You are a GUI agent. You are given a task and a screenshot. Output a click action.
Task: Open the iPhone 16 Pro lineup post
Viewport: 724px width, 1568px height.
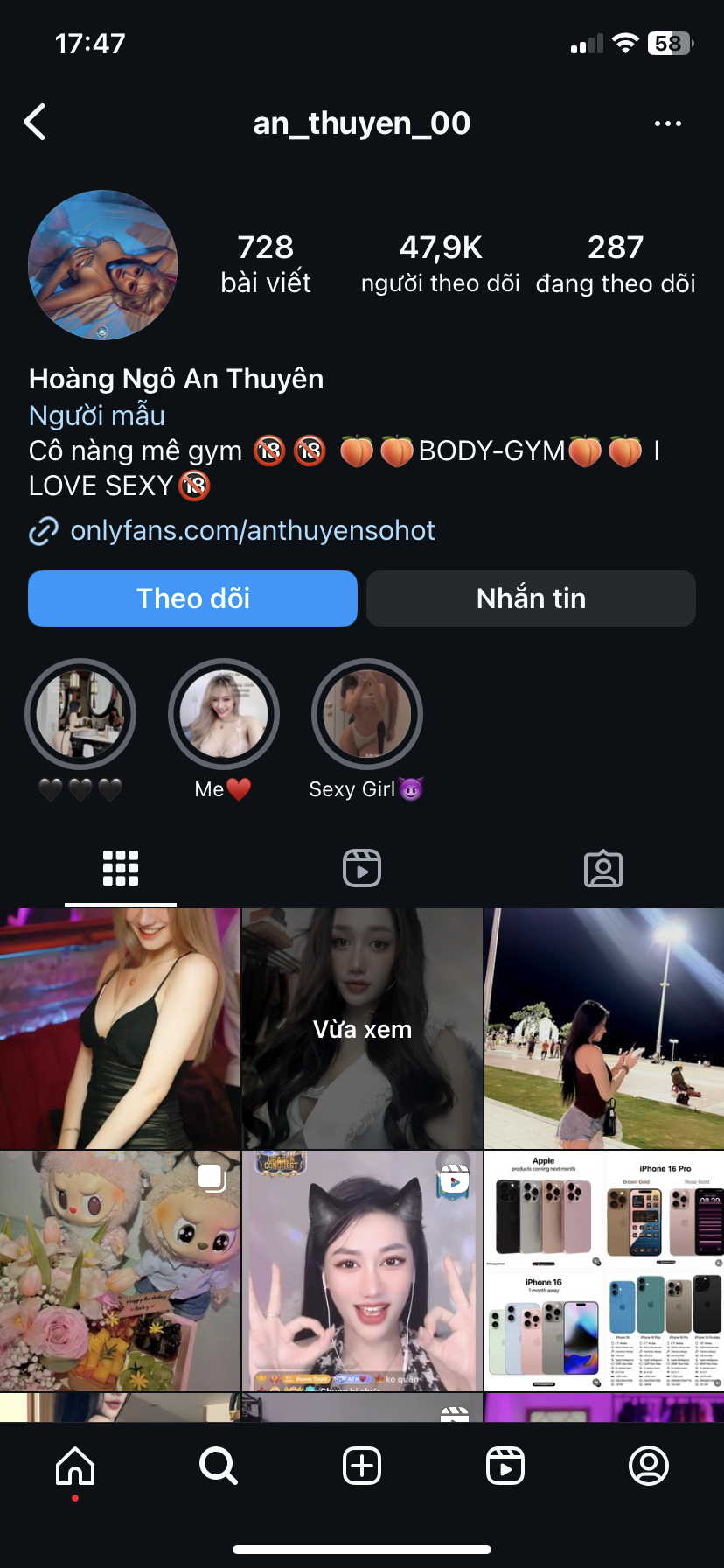pyautogui.click(x=603, y=1270)
